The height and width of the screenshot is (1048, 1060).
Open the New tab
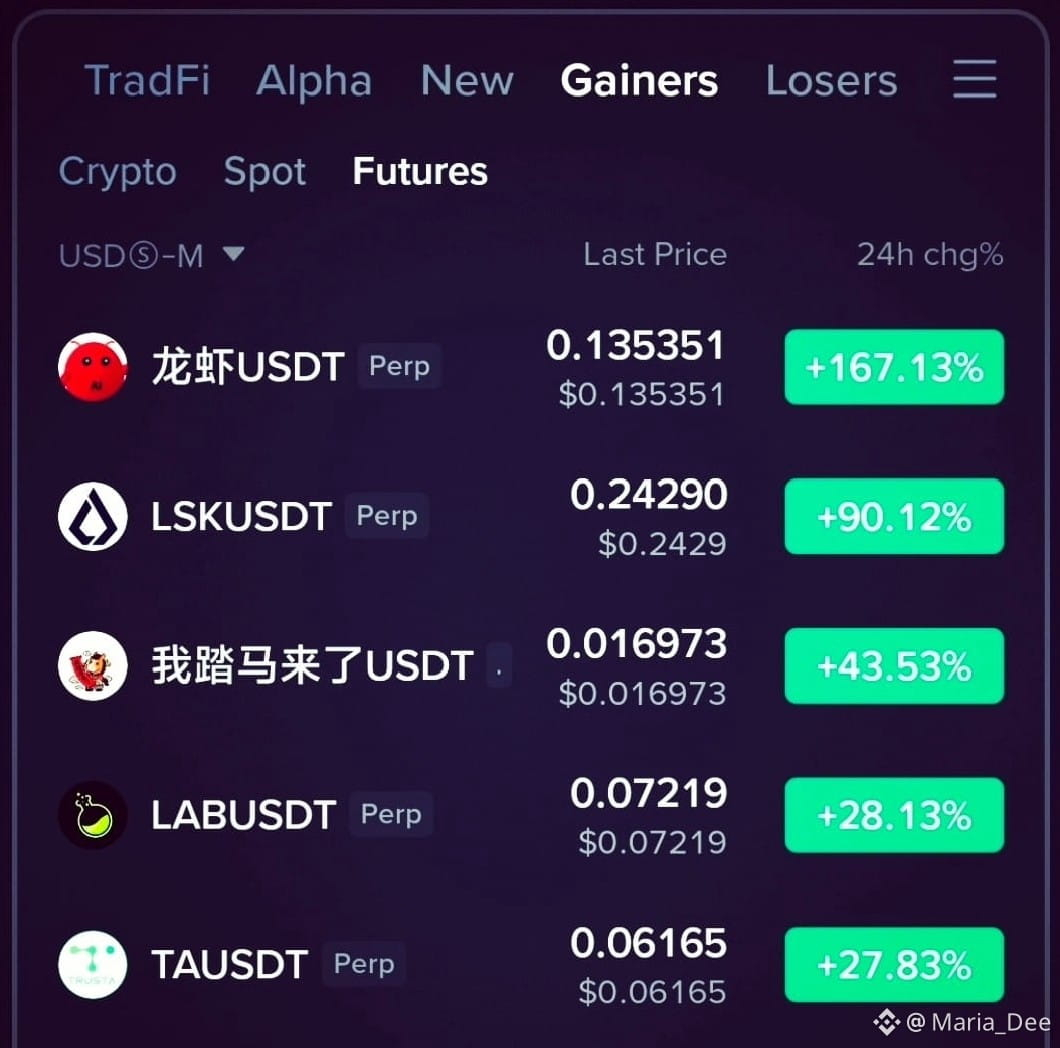point(467,80)
